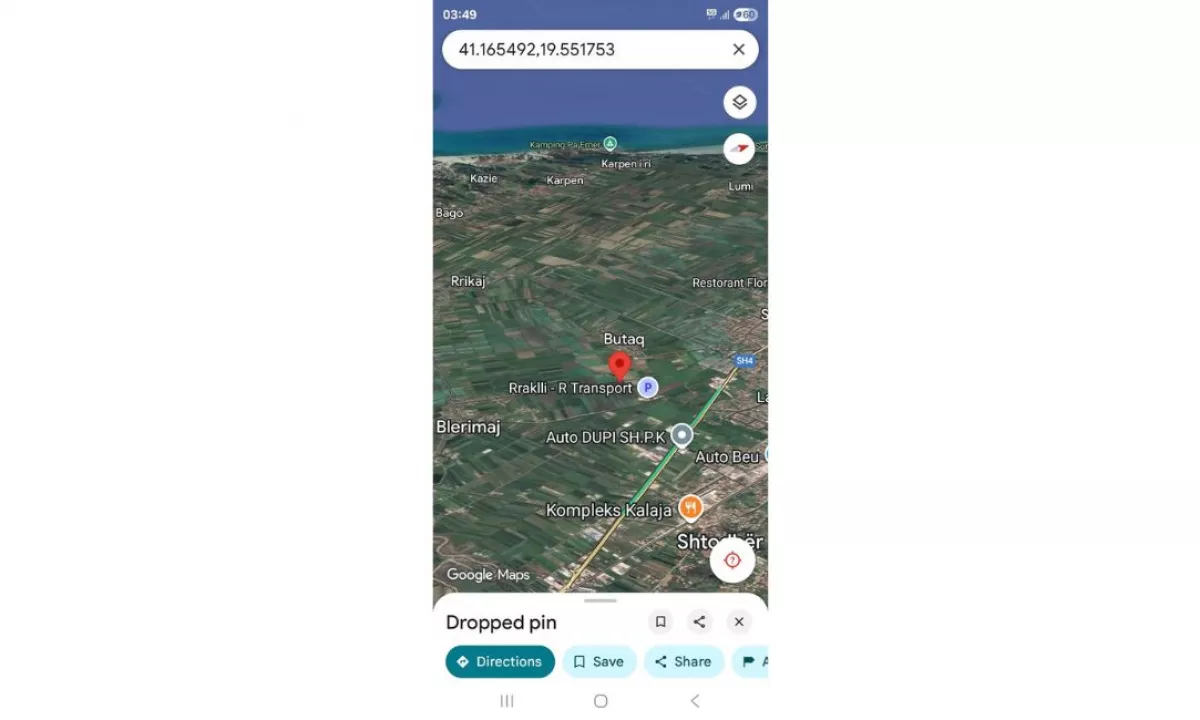
Task: Get Directions to the dropped pin
Action: [500, 662]
